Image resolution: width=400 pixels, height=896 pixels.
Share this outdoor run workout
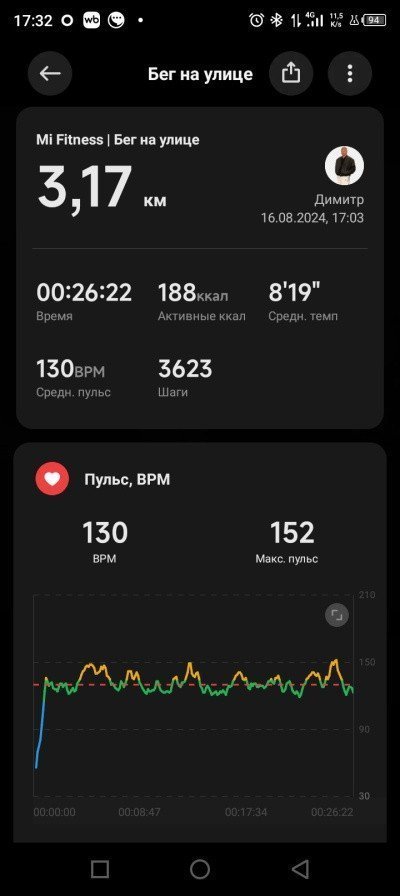291,73
